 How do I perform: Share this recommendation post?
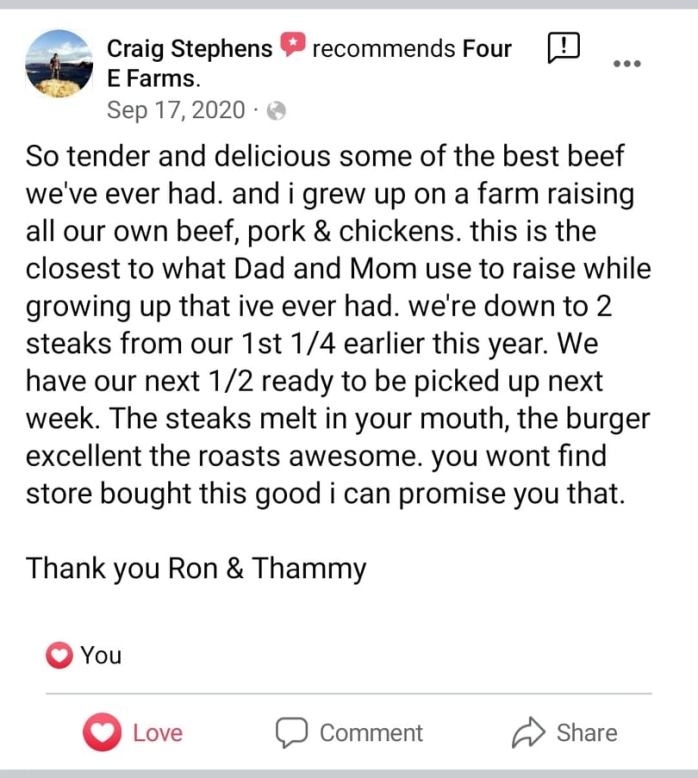(x=565, y=733)
